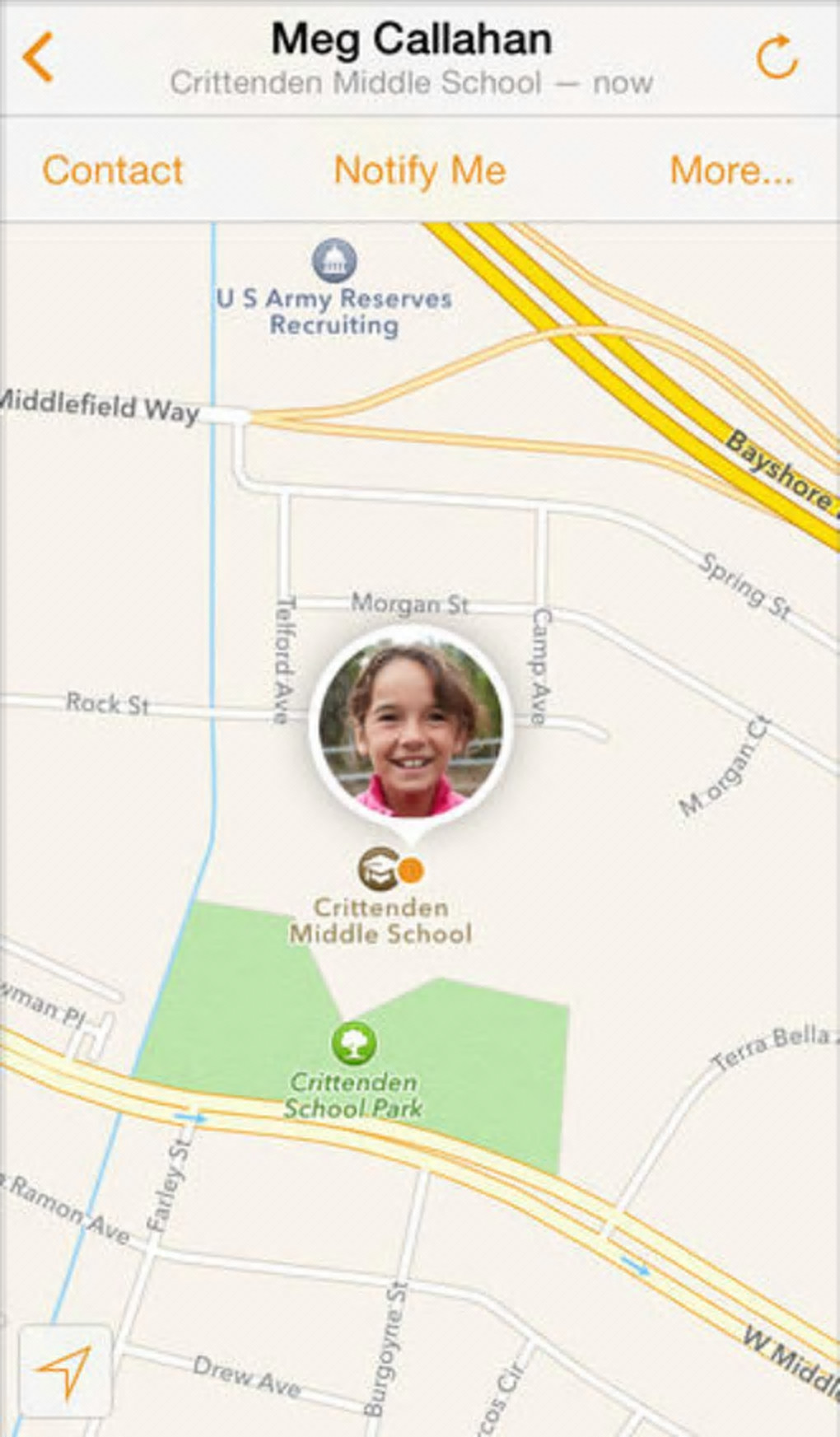This screenshot has height=1437, width=840.
Task: Go back using the orange arrow
Action: coord(39,57)
